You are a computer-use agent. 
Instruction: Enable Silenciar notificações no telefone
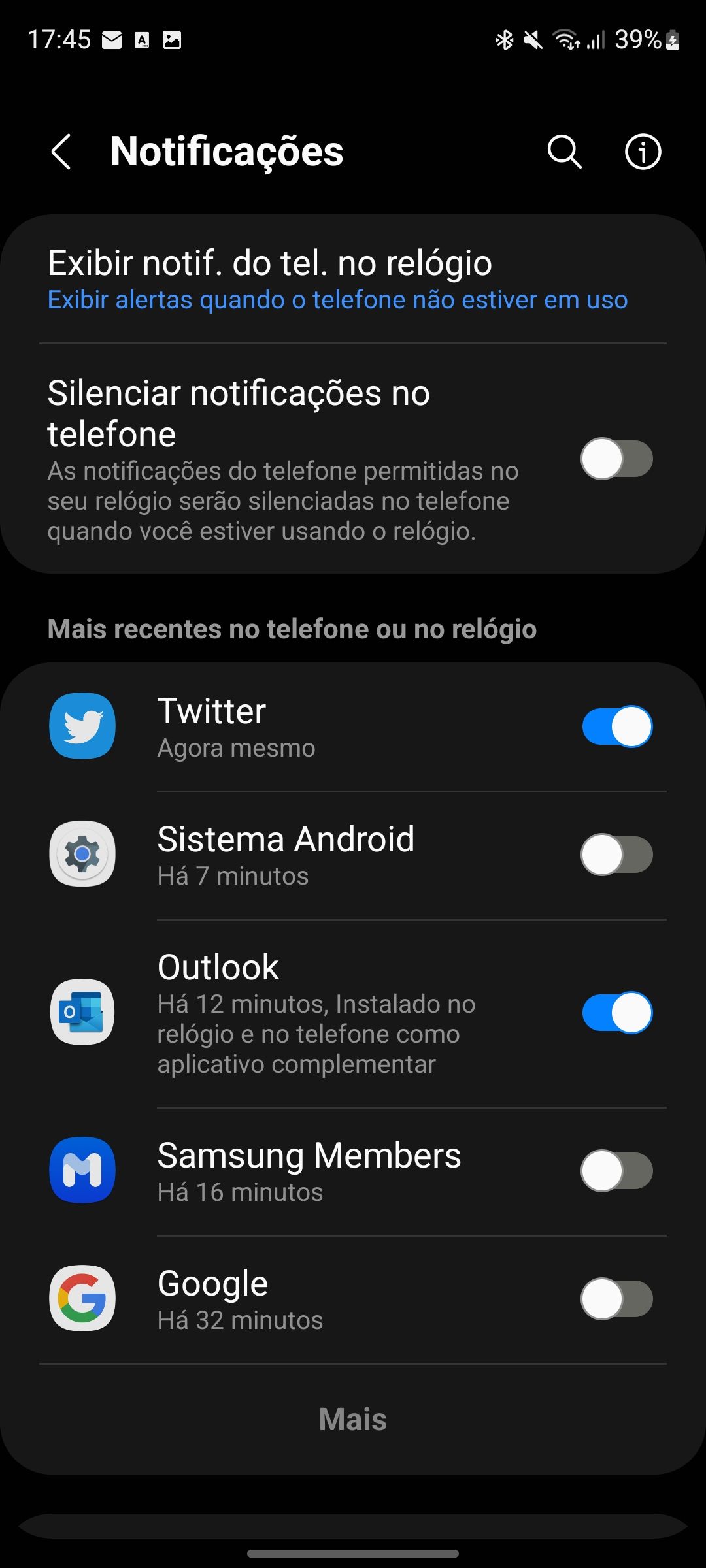[617, 459]
